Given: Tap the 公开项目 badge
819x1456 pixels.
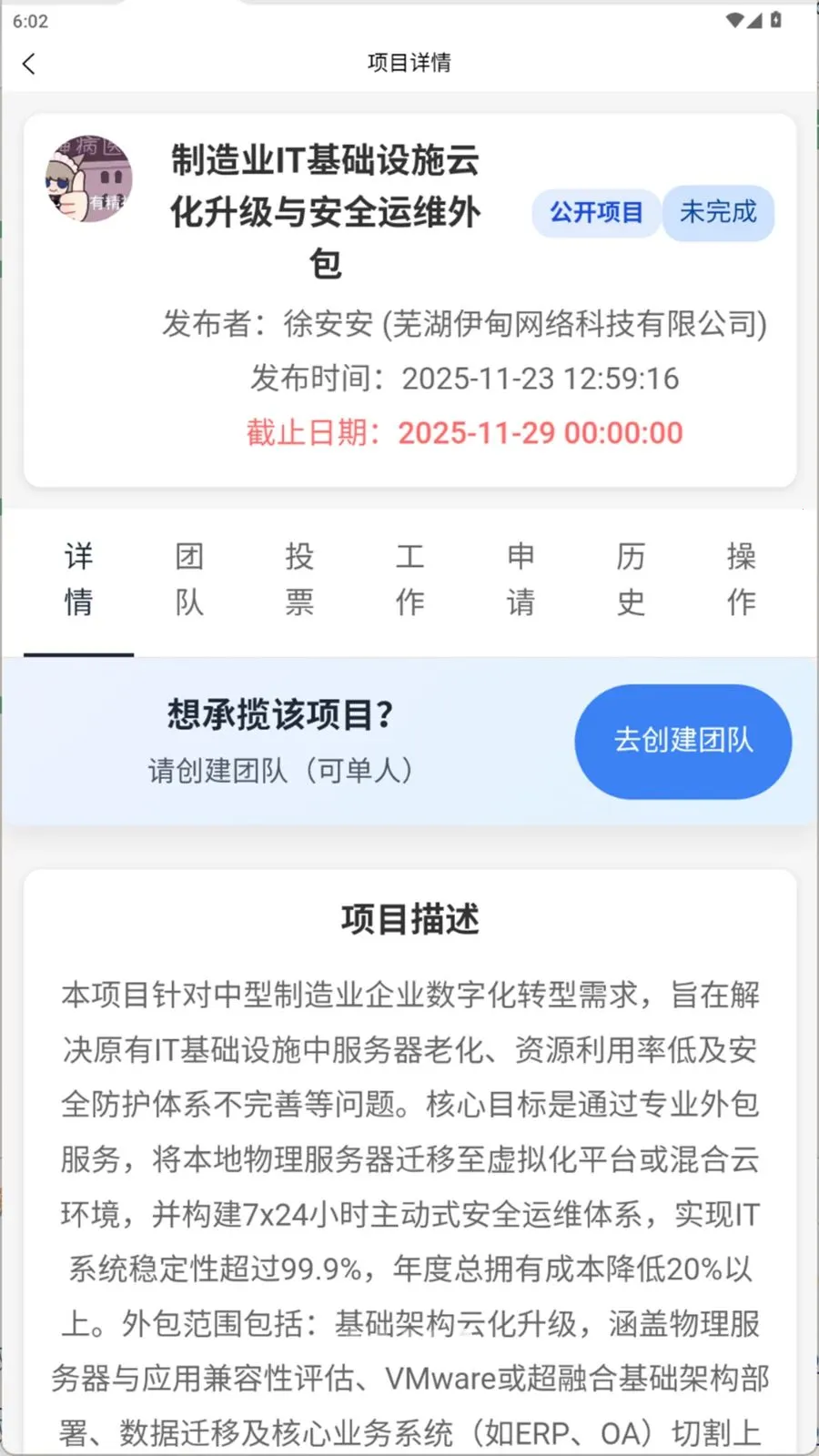Looking at the screenshot, I should (x=595, y=213).
